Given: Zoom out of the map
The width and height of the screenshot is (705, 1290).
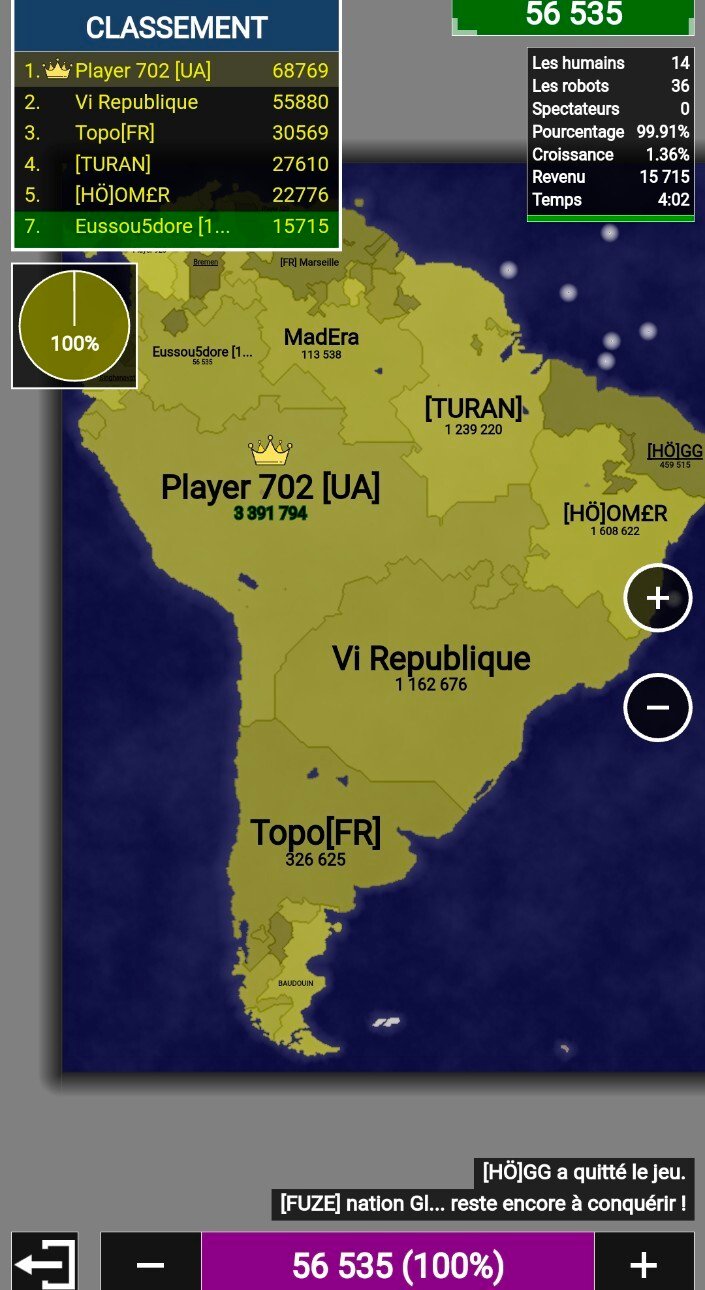Looking at the screenshot, I should pyautogui.click(x=657, y=707).
